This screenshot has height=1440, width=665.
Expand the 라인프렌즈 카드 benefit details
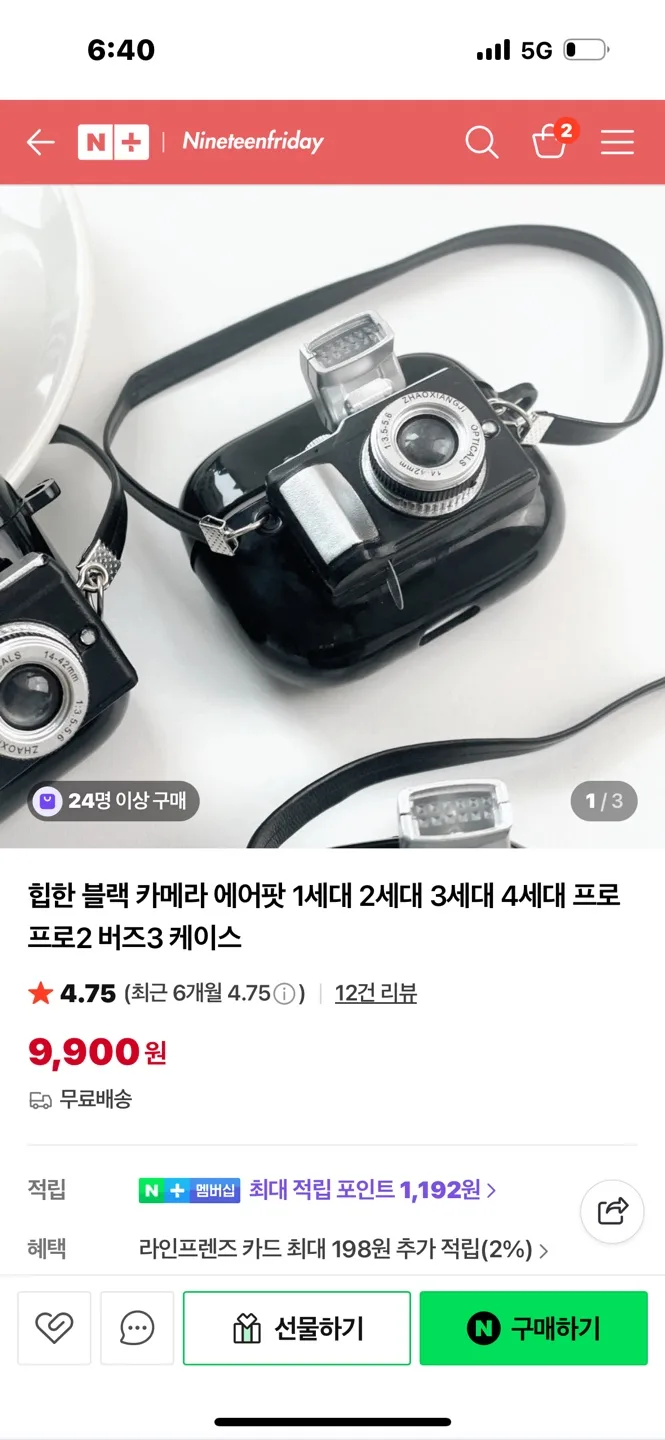(x=343, y=1249)
